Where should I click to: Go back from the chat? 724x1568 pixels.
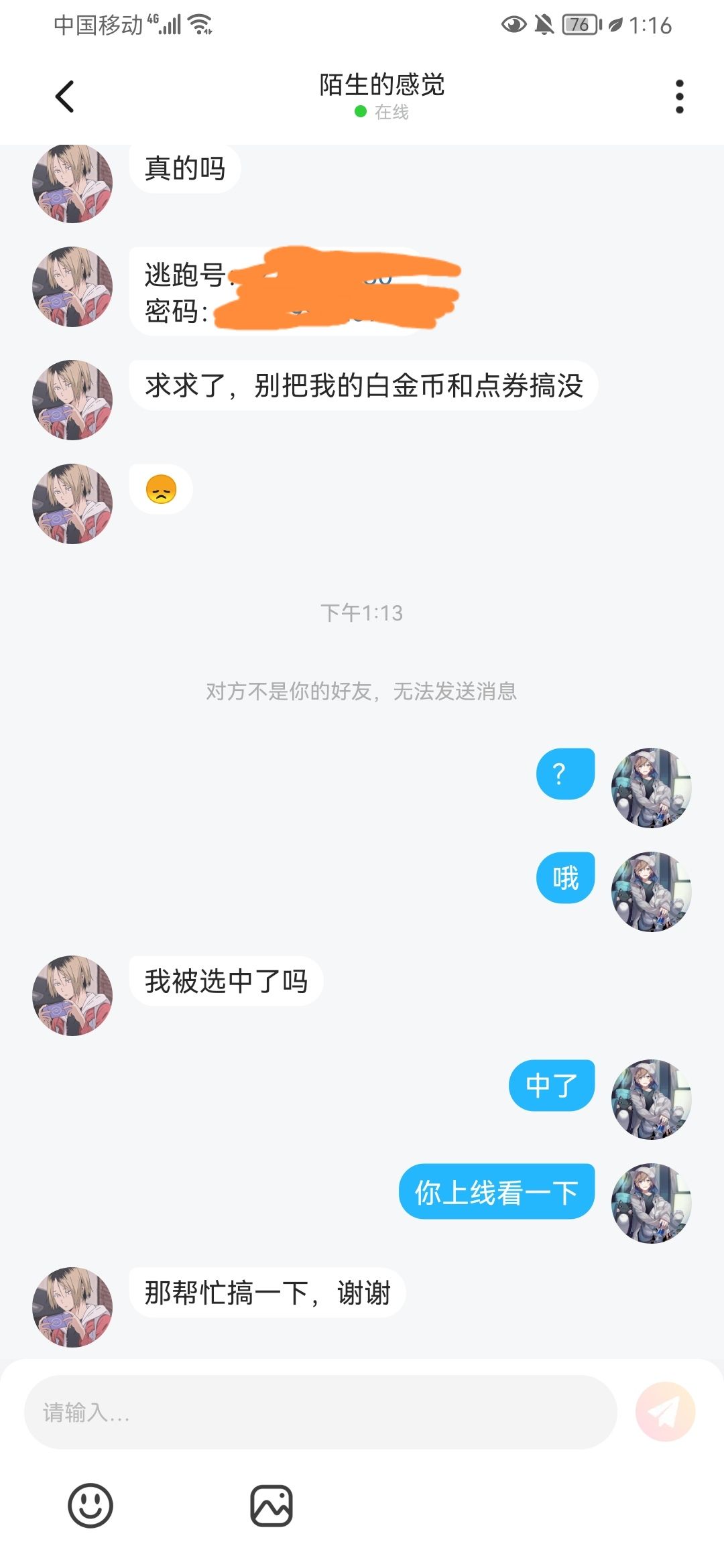(x=64, y=96)
